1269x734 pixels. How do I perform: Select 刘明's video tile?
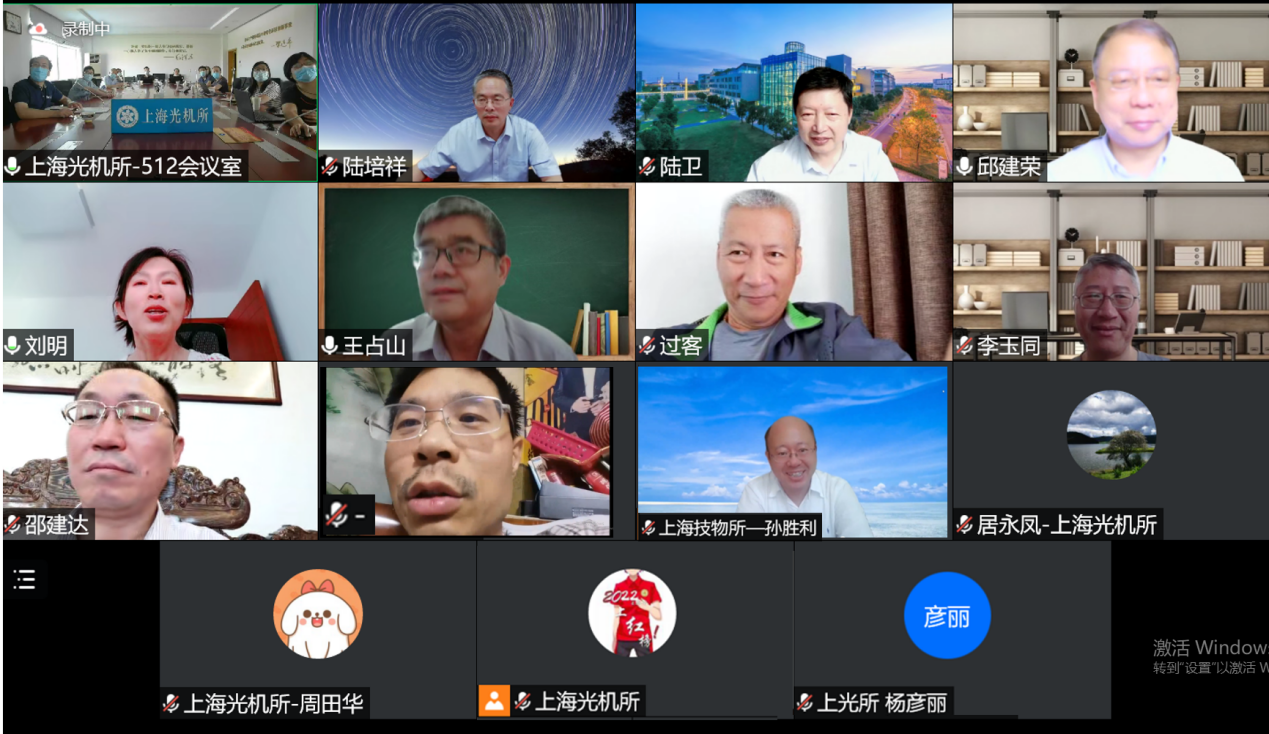160,272
